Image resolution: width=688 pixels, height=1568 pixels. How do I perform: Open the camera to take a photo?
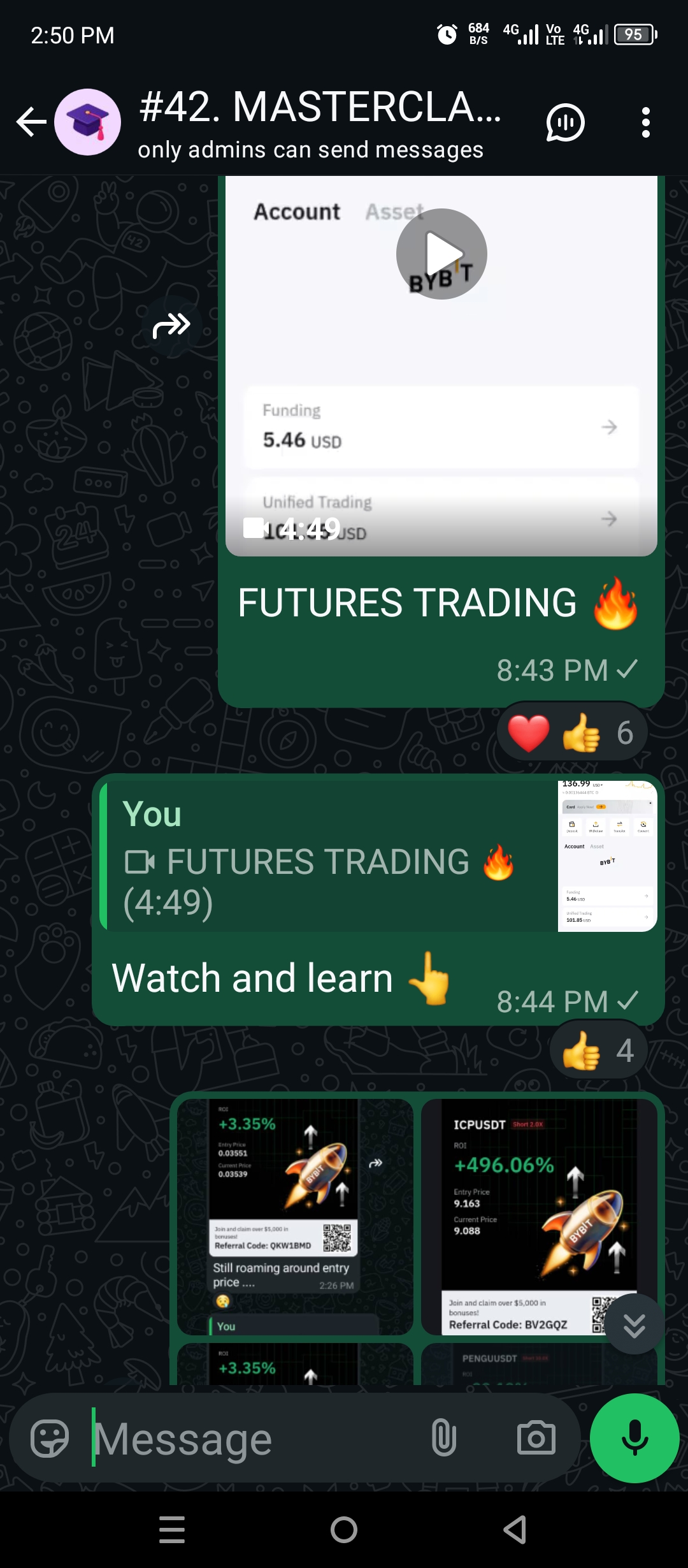(536, 1439)
